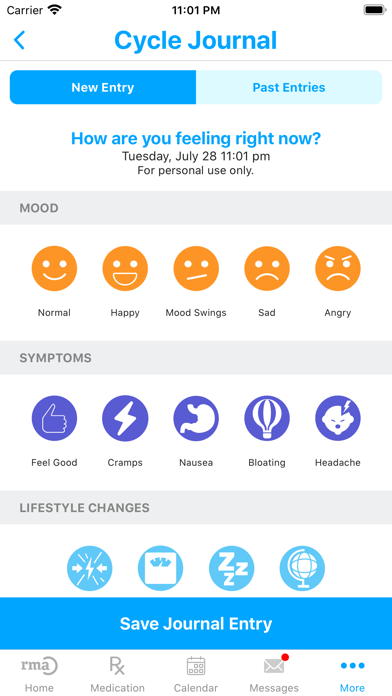Open Messages with the red badge
This screenshot has height=696, width=392.
coord(274,674)
